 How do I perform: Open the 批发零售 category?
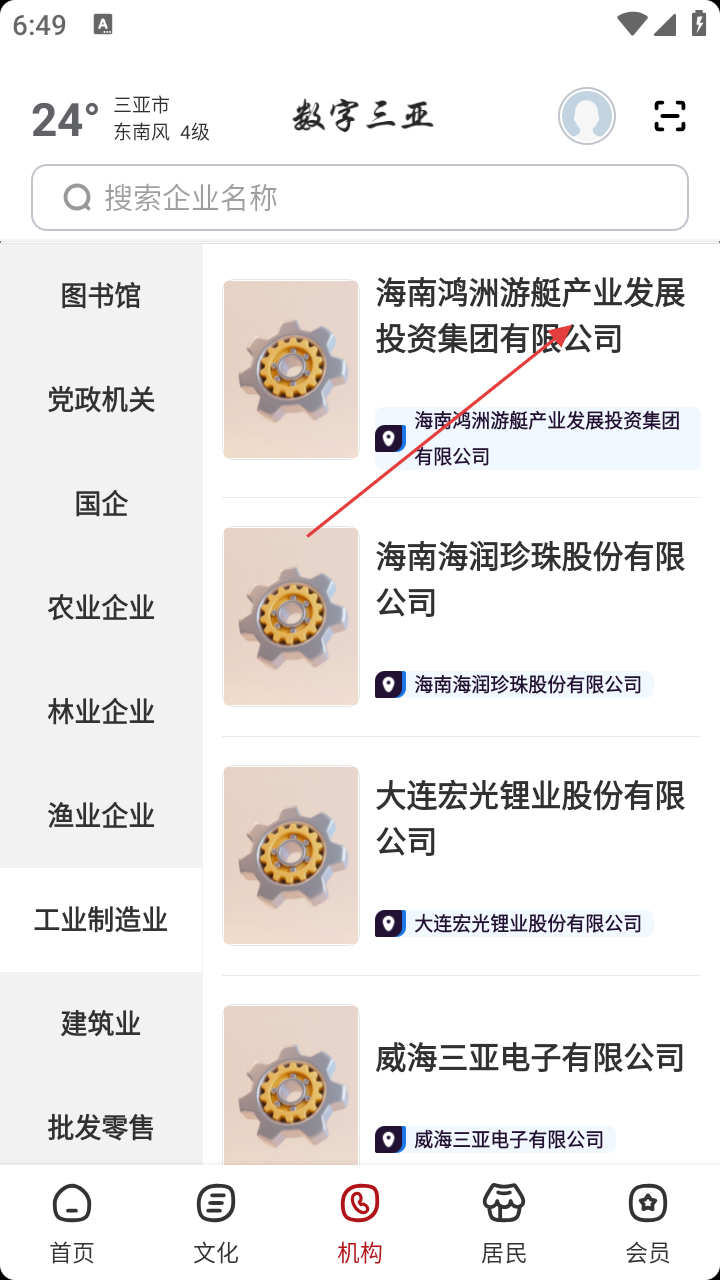(101, 1128)
